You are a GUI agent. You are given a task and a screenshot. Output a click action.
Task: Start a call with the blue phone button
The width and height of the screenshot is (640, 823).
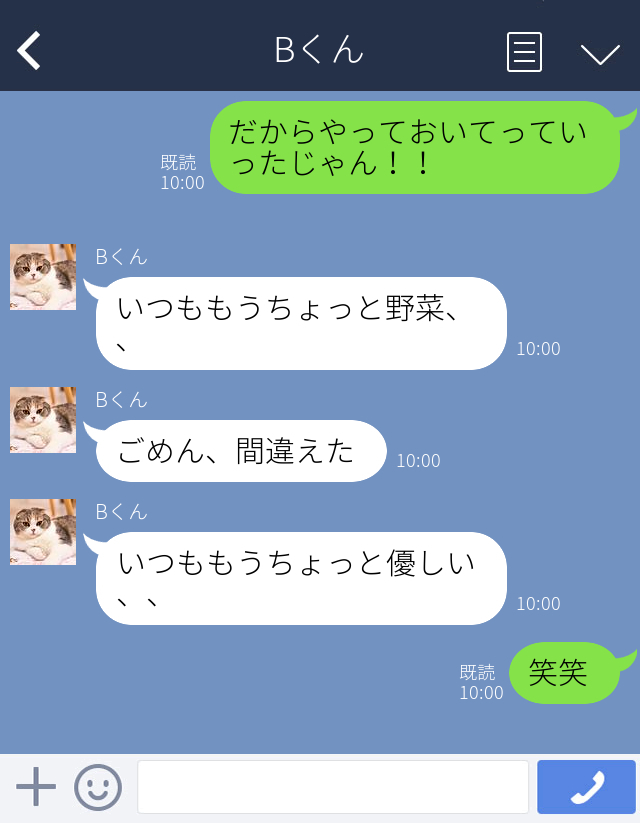tap(586, 787)
